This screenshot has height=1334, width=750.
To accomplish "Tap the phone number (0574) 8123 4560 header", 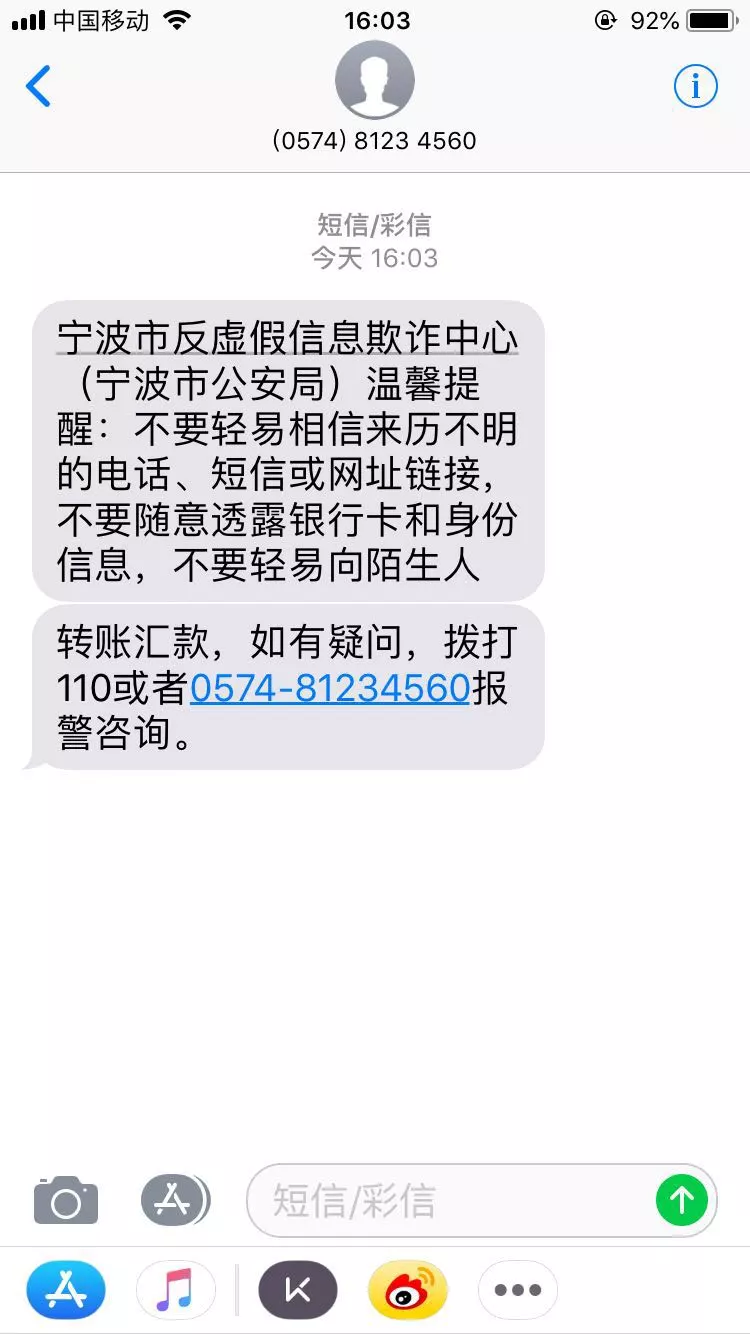I will pyautogui.click(x=375, y=141).
